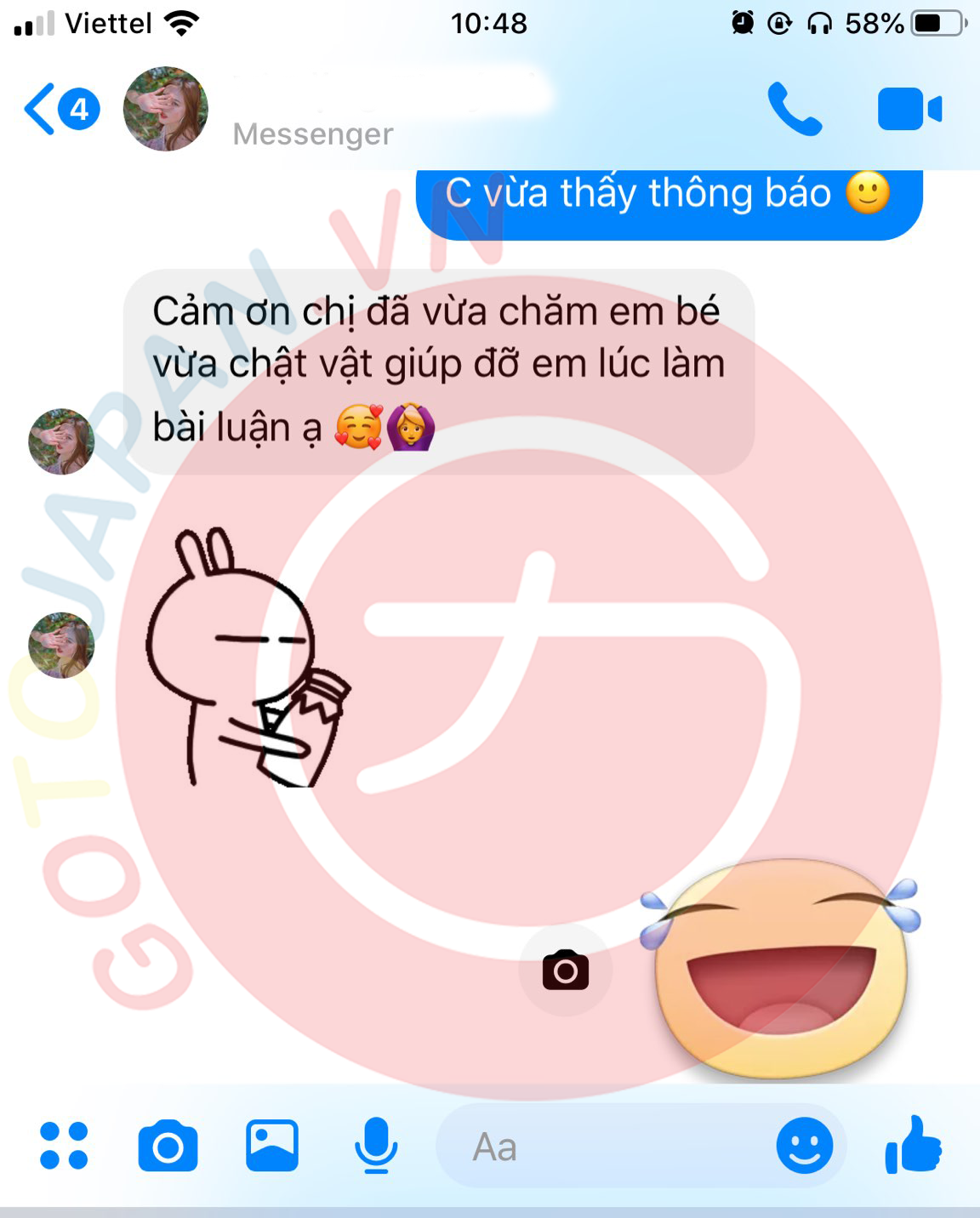This screenshot has width=980, height=1218.
Task: Send a thumbs-up like
Action: [914, 1146]
